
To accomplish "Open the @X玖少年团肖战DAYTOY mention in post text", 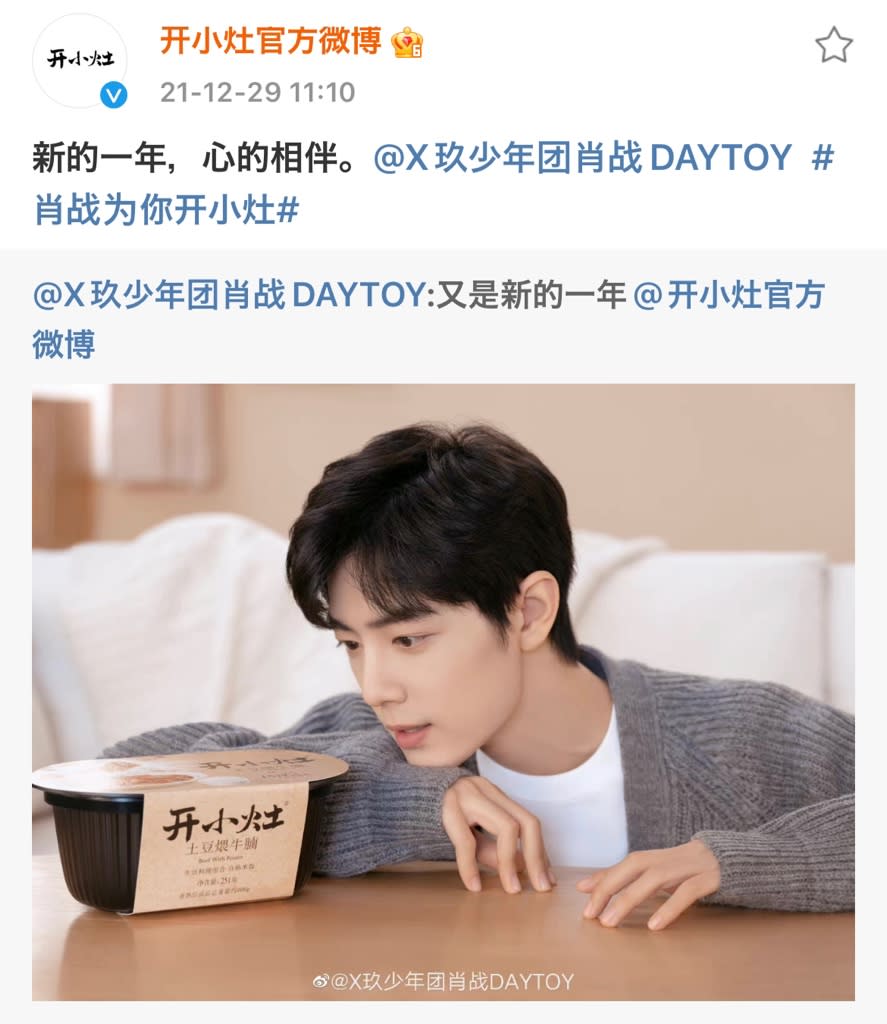I will (582, 158).
